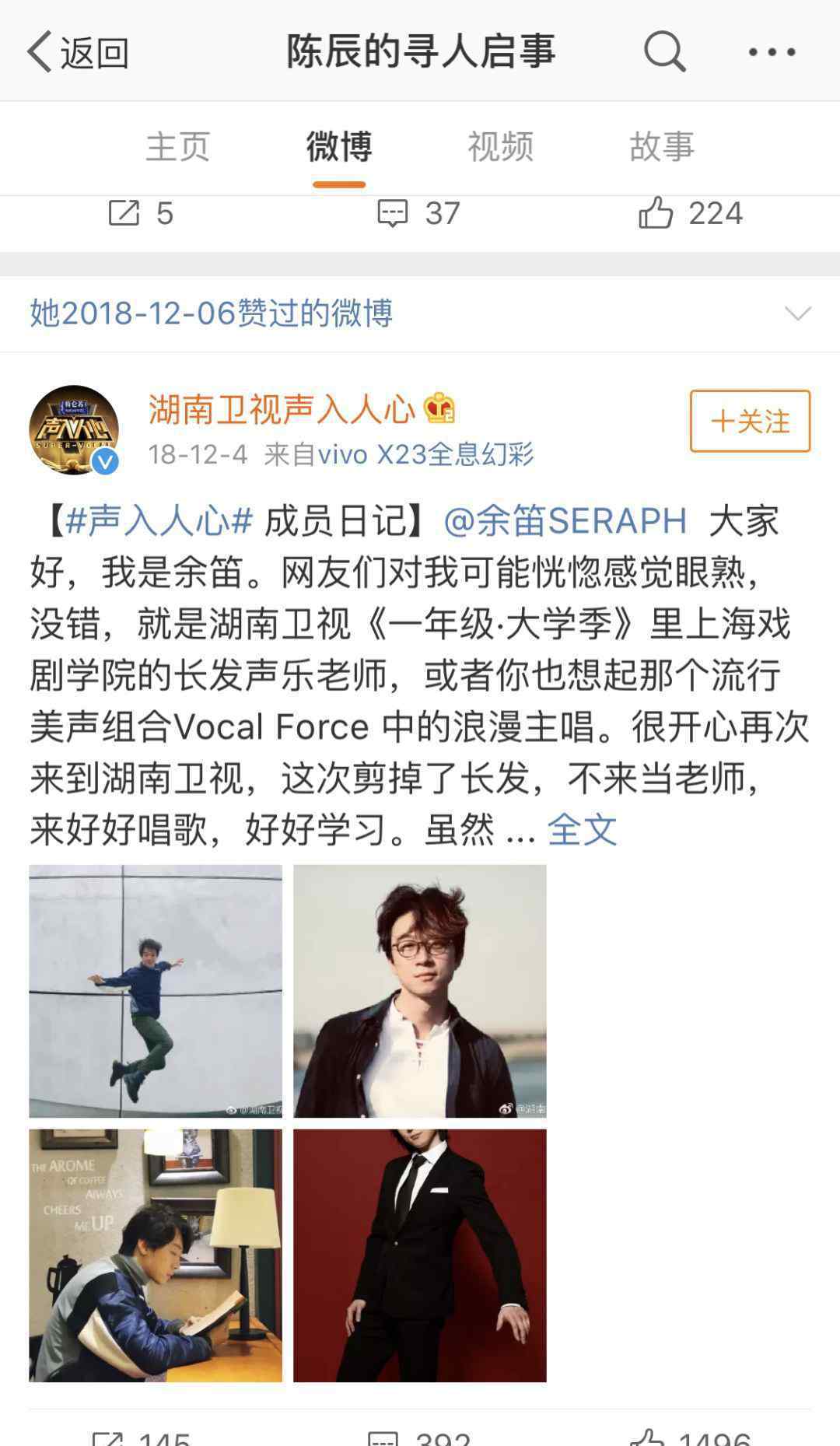Open the black suit red background photo
Viewport: 840px width, 1446px height.
pos(419,1255)
